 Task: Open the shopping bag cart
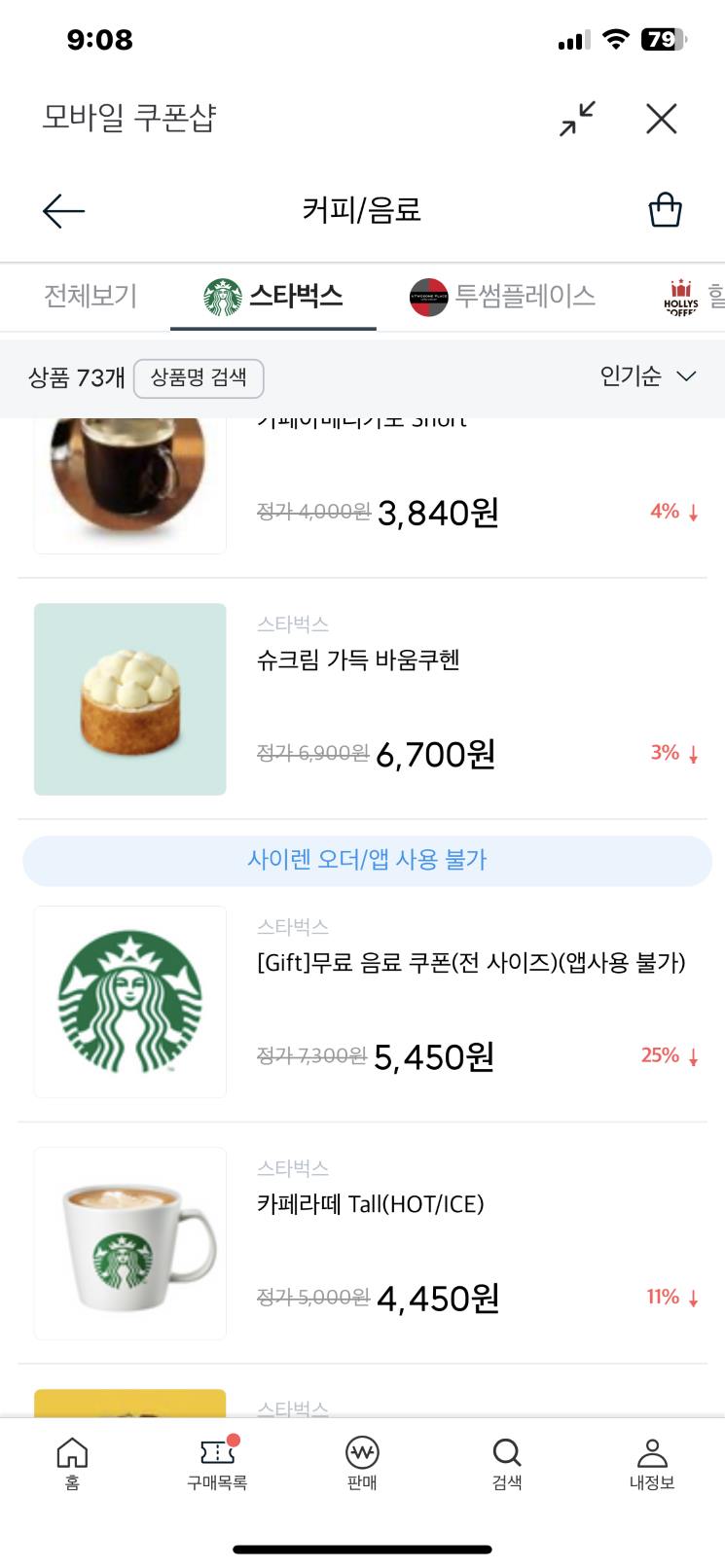(x=665, y=210)
